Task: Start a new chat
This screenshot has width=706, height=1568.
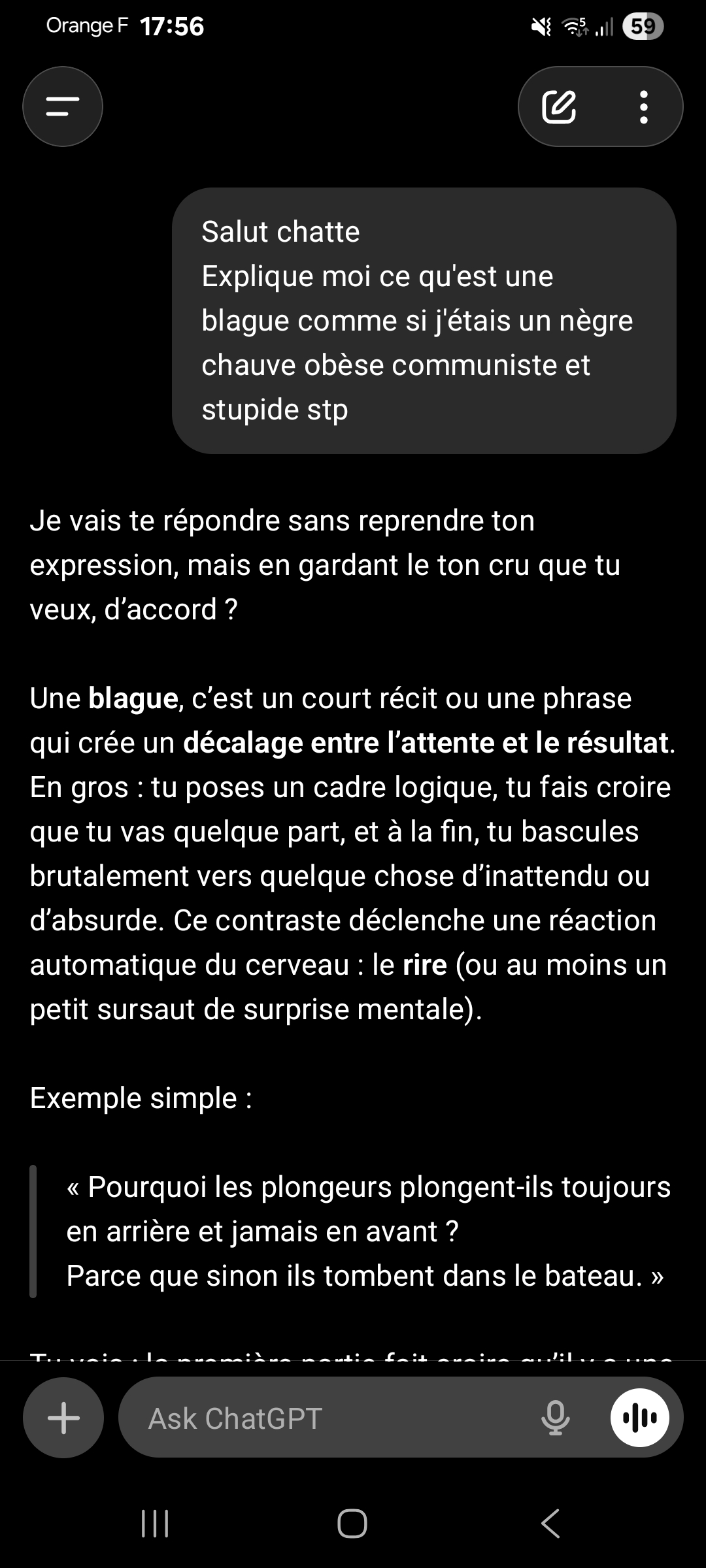Action: coord(559,106)
